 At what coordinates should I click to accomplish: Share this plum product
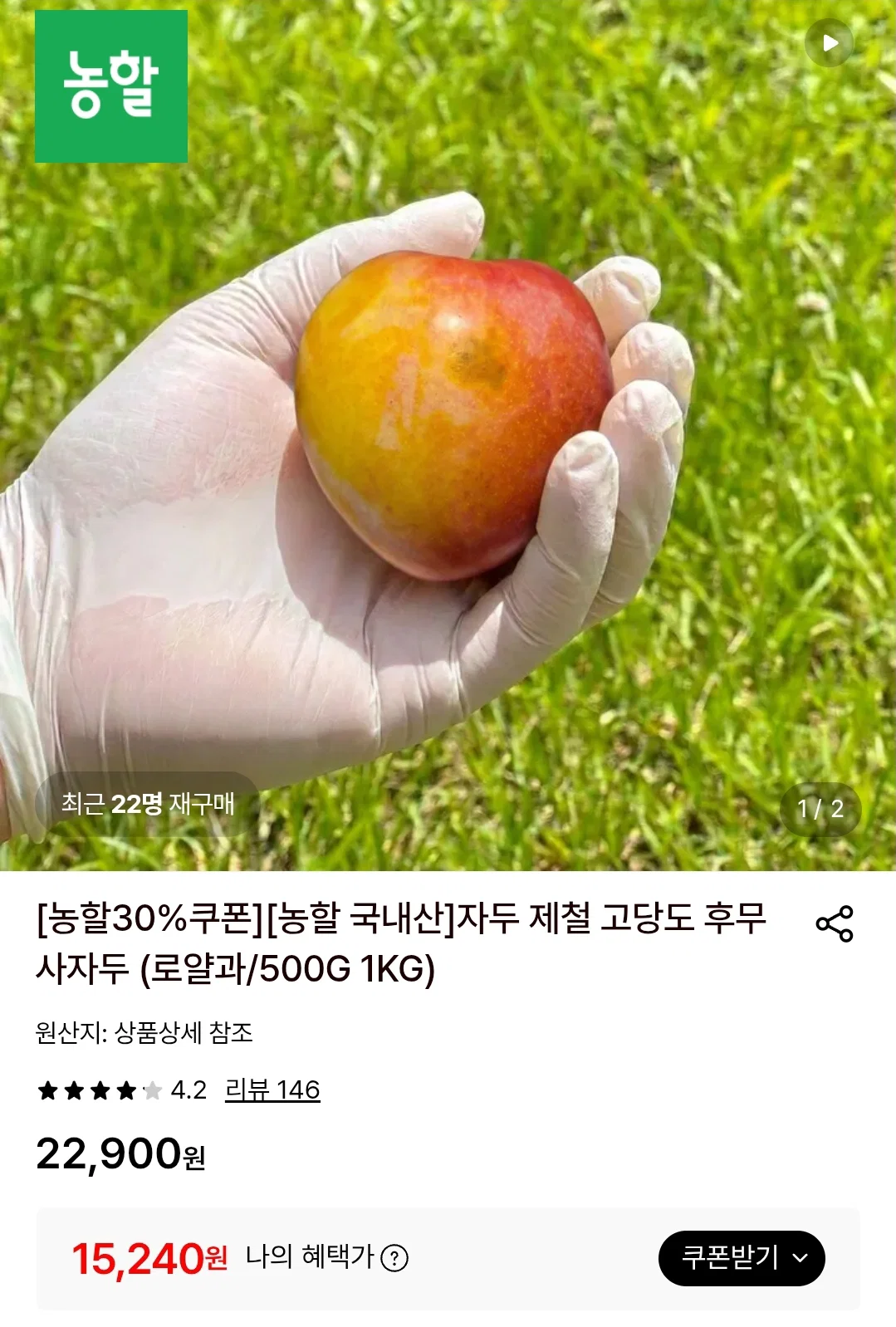835,923
